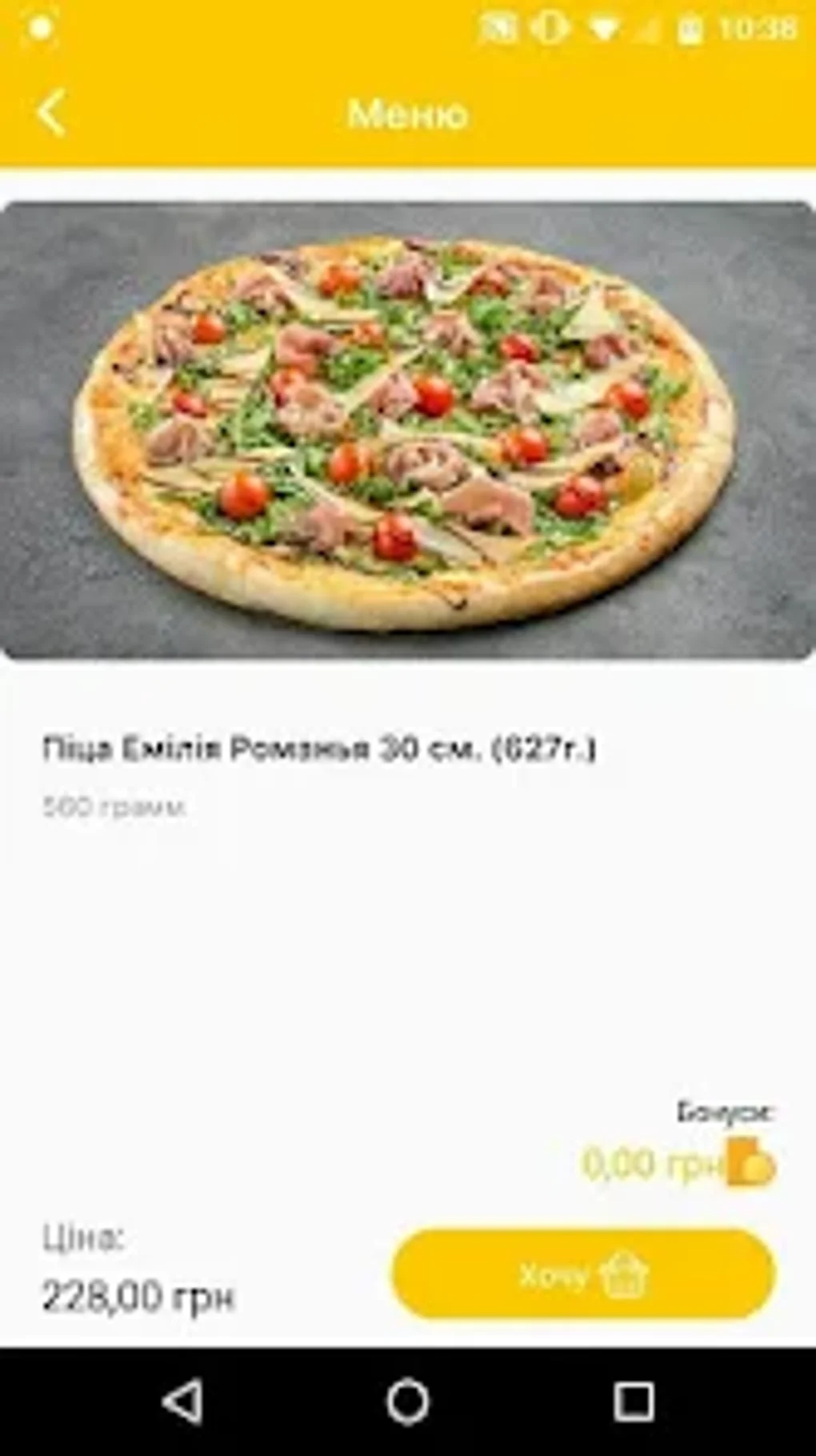Screen dimensions: 816x1456
Task: Open recent apps from navigation bar
Action: pyautogui.click(x=634, y=1402)
